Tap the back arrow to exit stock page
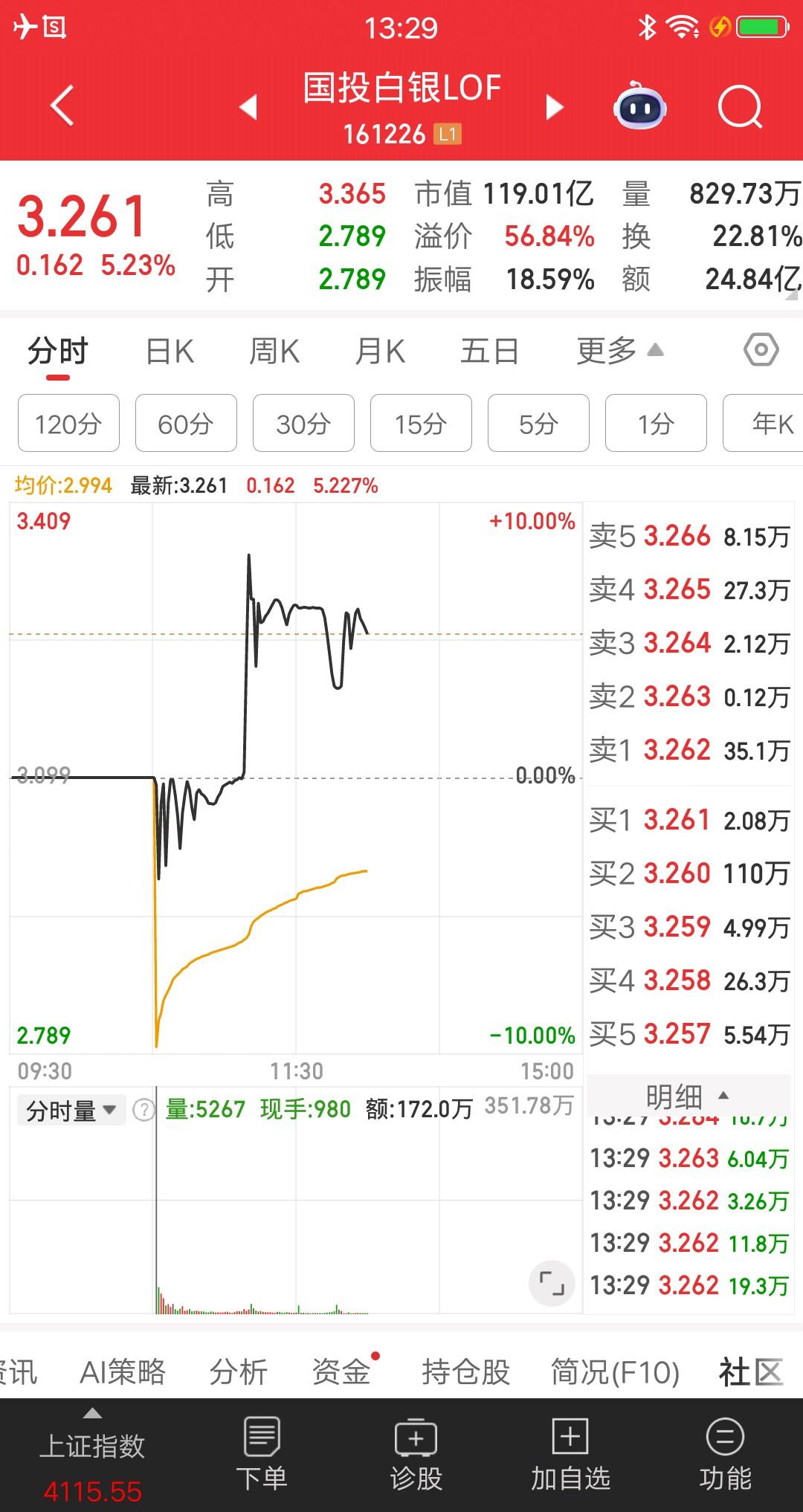Image resolution: width=803 pixels, height=1512 pixels. point(61,107)
